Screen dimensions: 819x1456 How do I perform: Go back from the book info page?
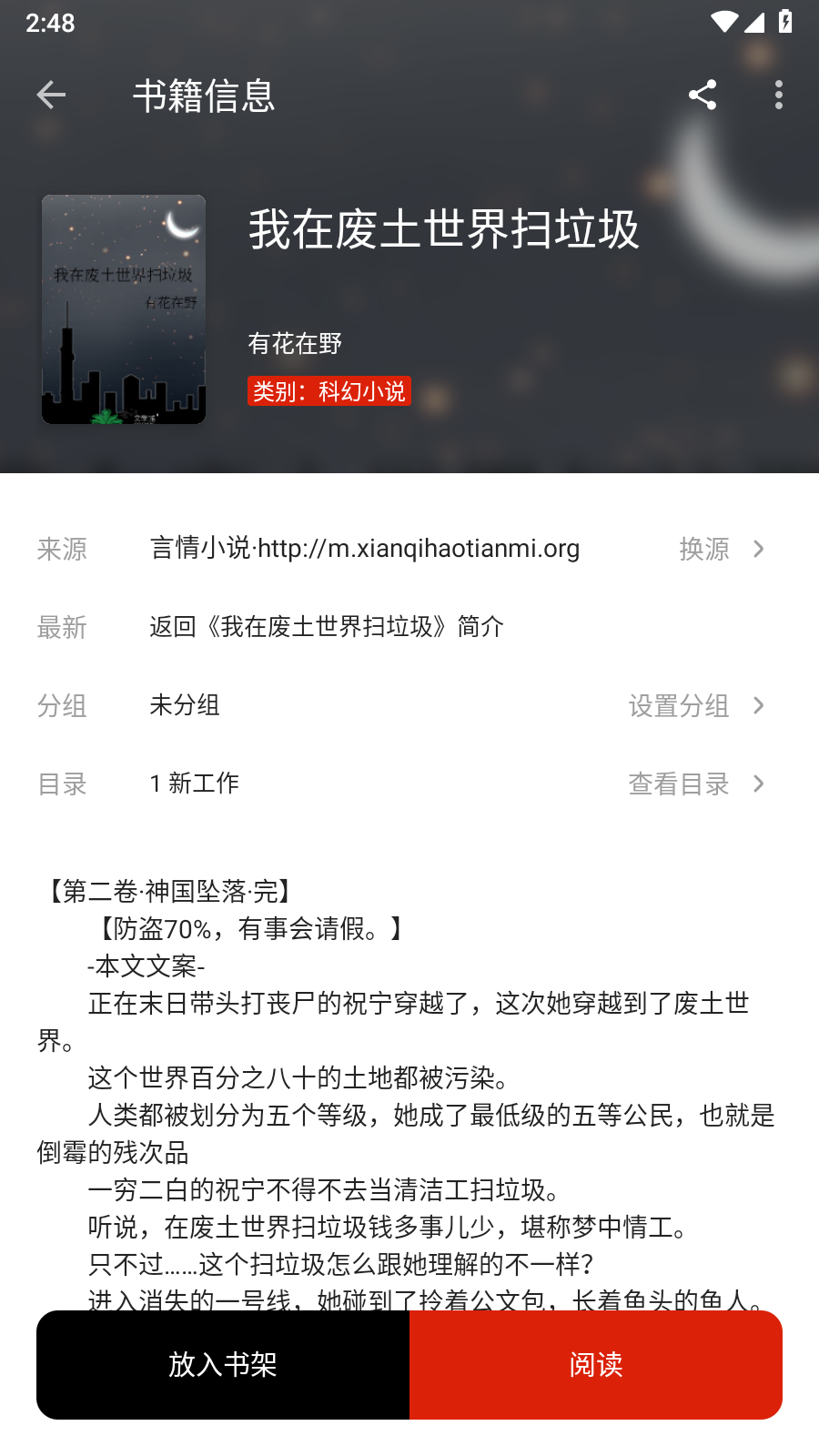coord(51,95)
